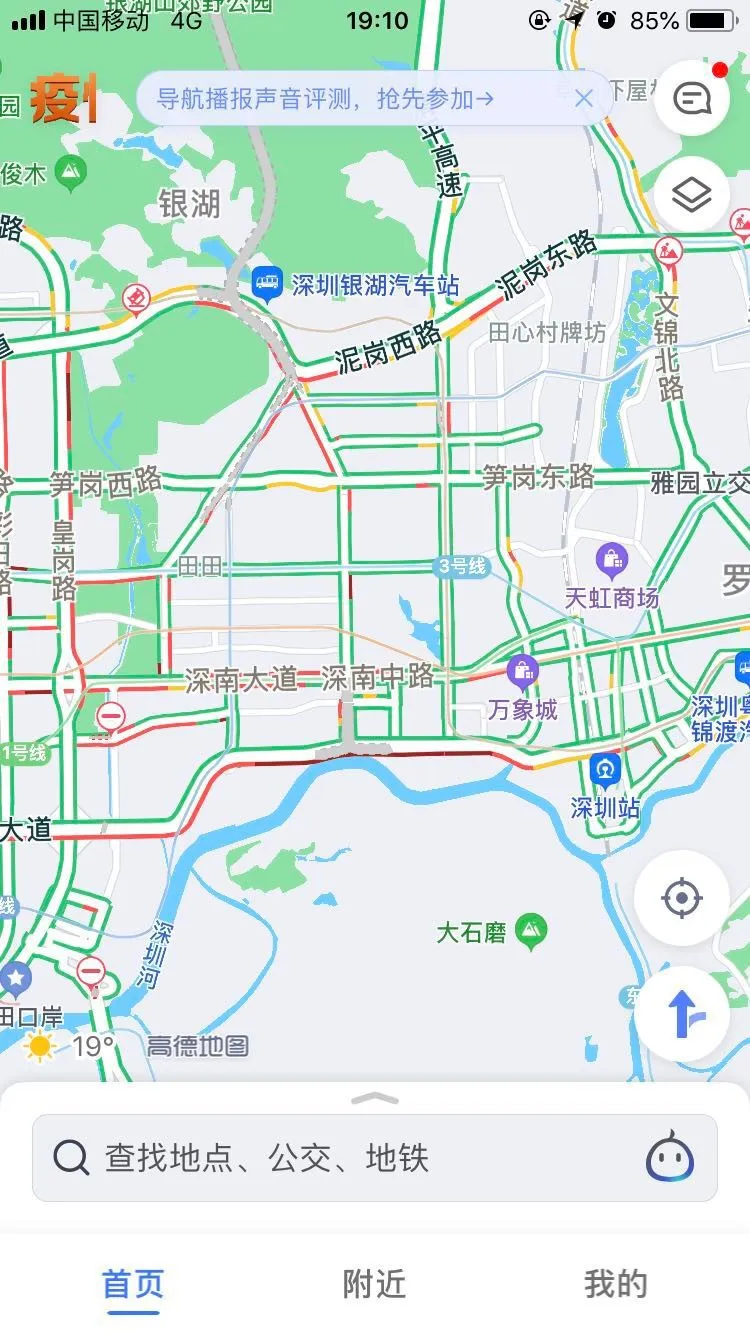Dismiss the navigation voice review banner
Screen dimensions: 750x1334
click(x=584, y=98)
